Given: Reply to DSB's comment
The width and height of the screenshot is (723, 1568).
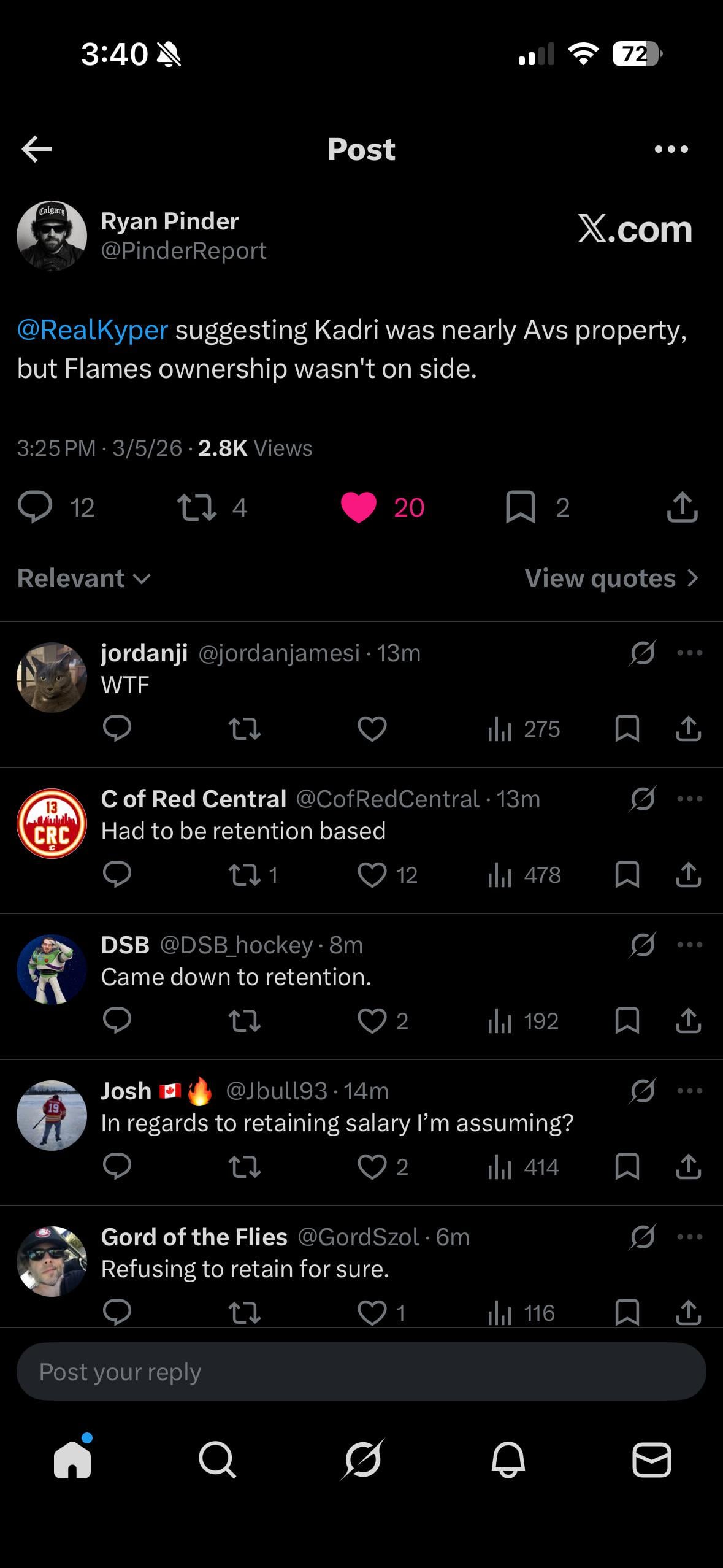Looking at the screenshot, I should [x=117, y=1021].
